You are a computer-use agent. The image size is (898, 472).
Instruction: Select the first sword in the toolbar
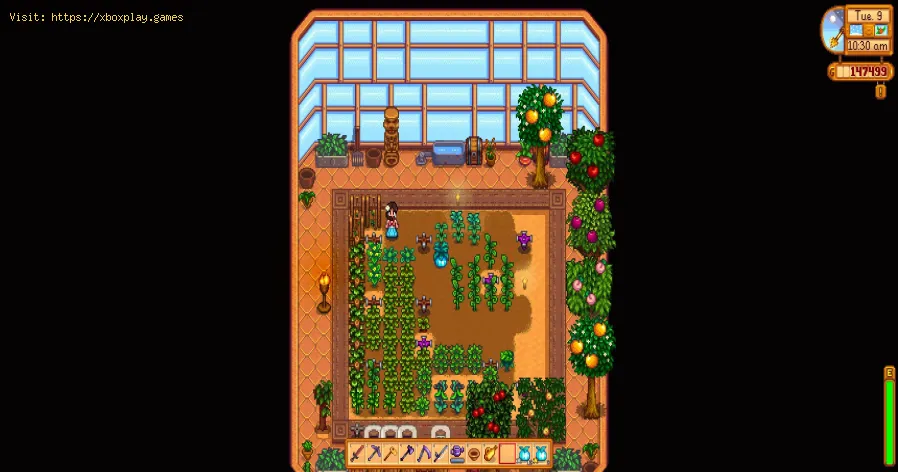(x=356, y=454)
